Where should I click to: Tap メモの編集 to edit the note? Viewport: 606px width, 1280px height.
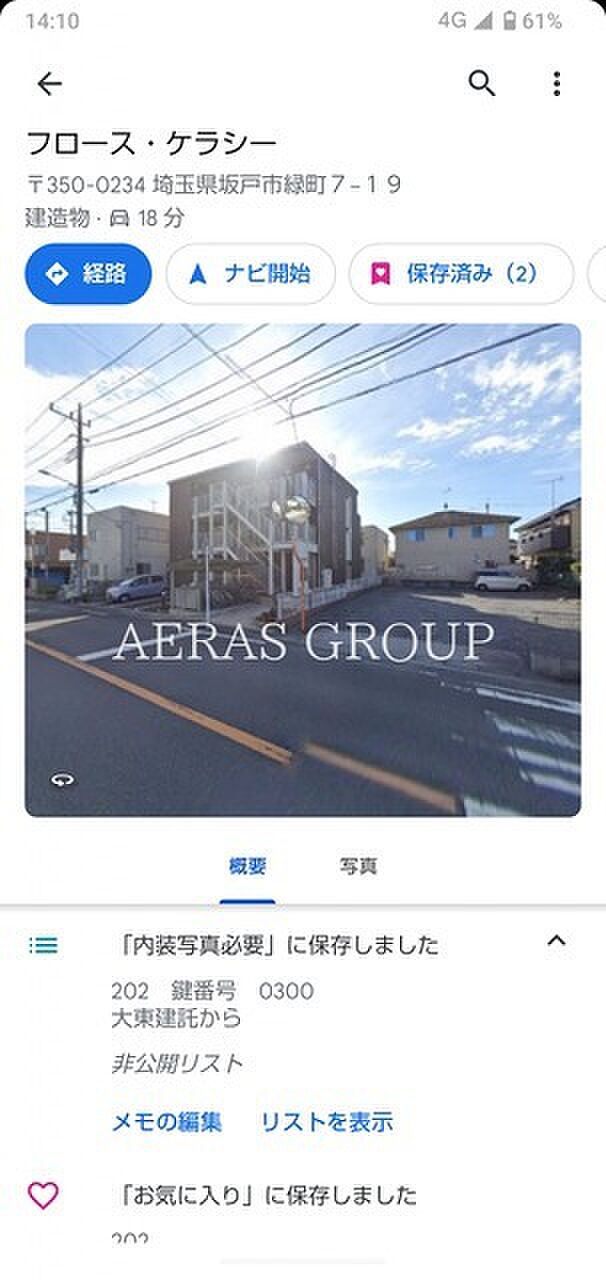point(166,1122)
